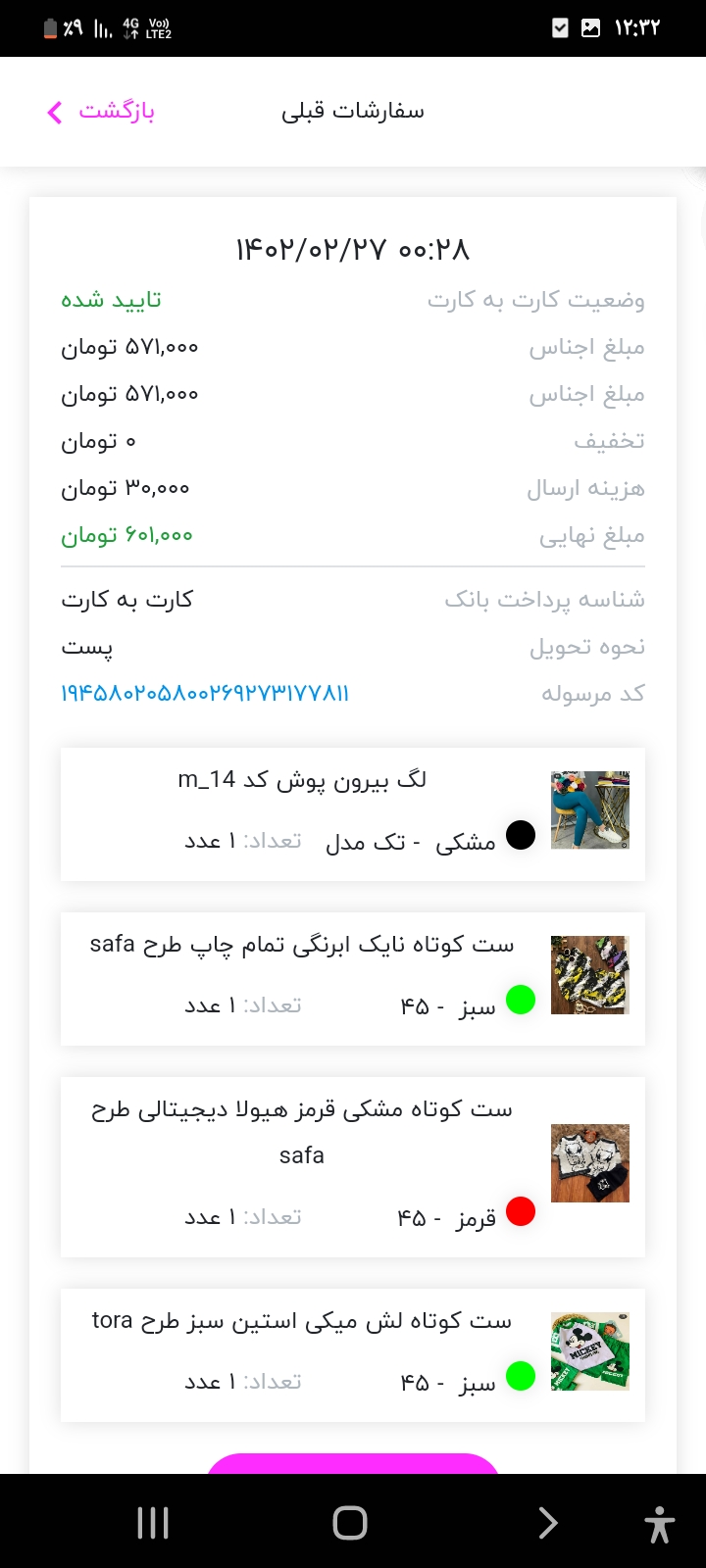Screen dimensions: 706x1568
Task: Tap the بازگشت back button
Action: [x=101, y=111]
